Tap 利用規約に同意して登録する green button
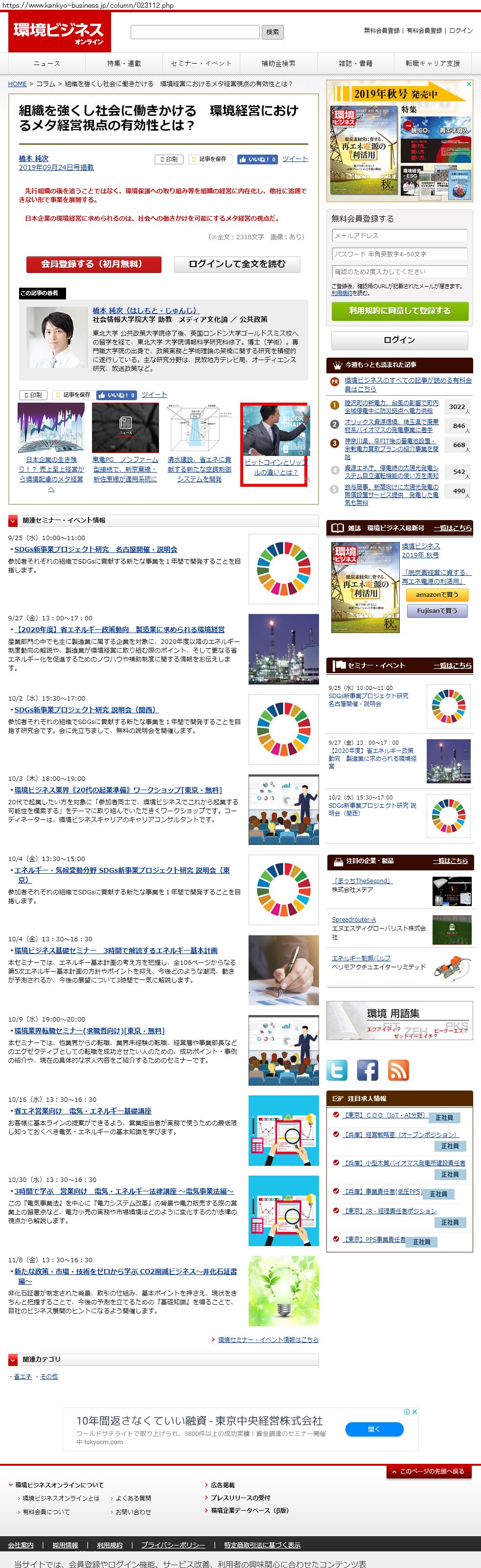Image resolution: width=481 pixels, height=1568 pixels. tap(399, 311)
